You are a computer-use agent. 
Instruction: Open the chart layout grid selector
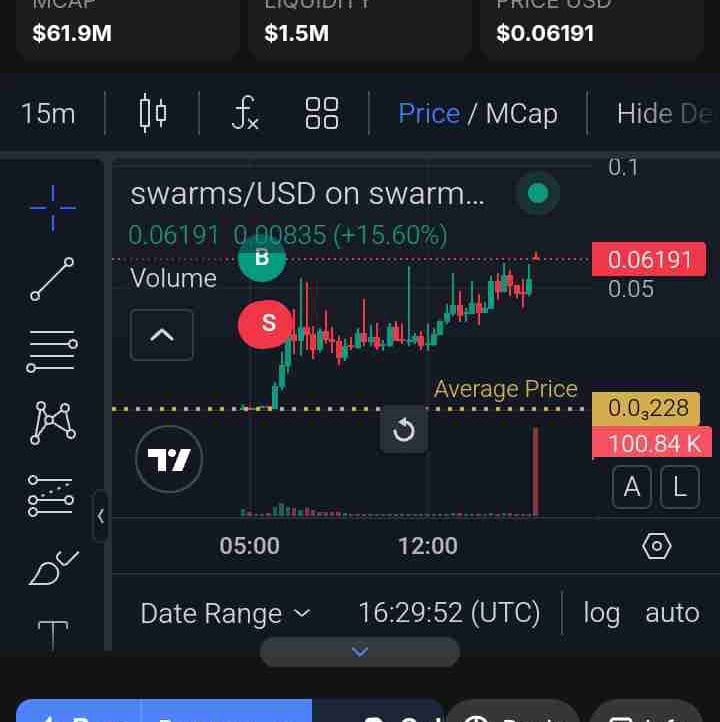pyautogui.click(x=322, y=113)
